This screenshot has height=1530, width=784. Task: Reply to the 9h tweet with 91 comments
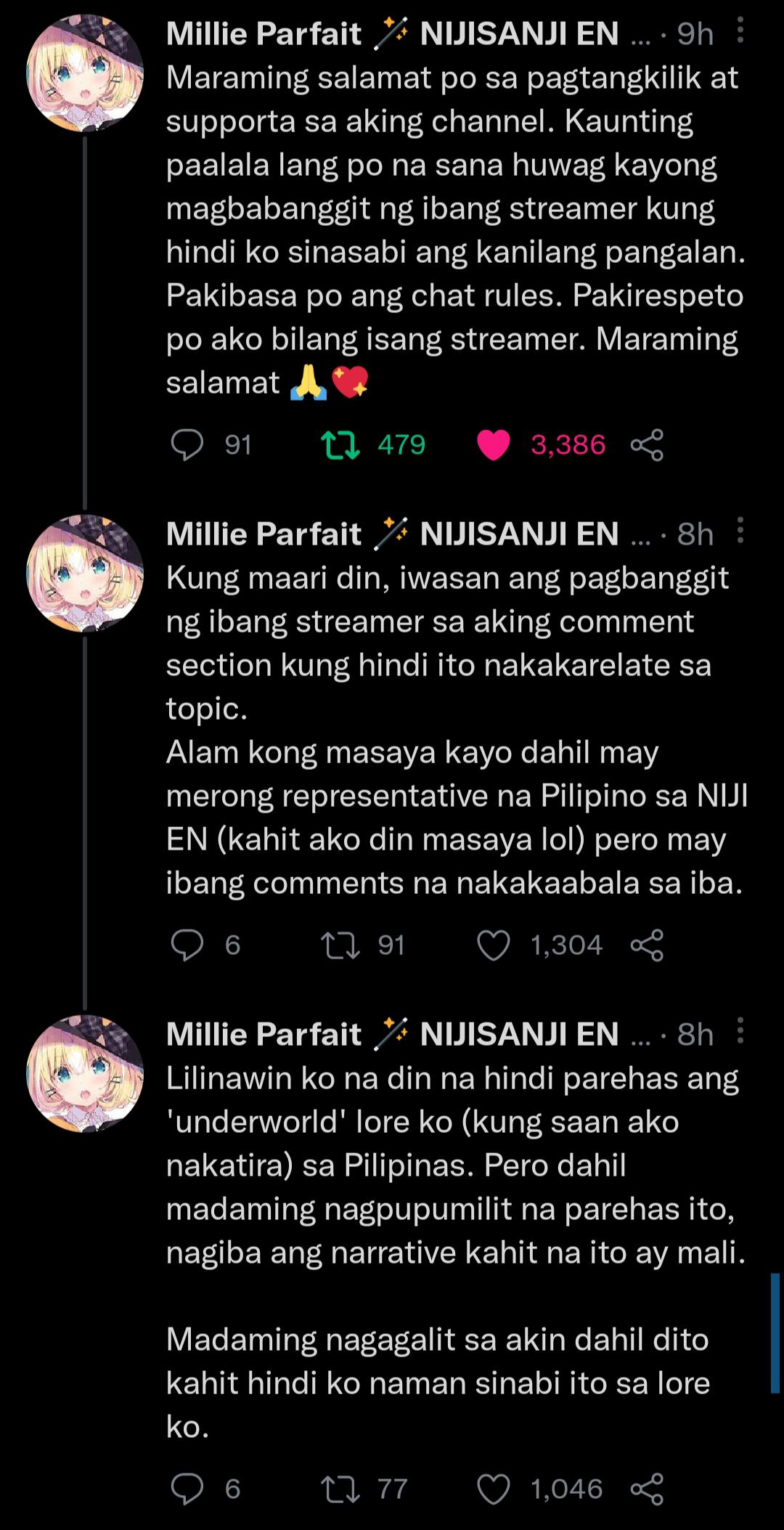tap(187, 444)
